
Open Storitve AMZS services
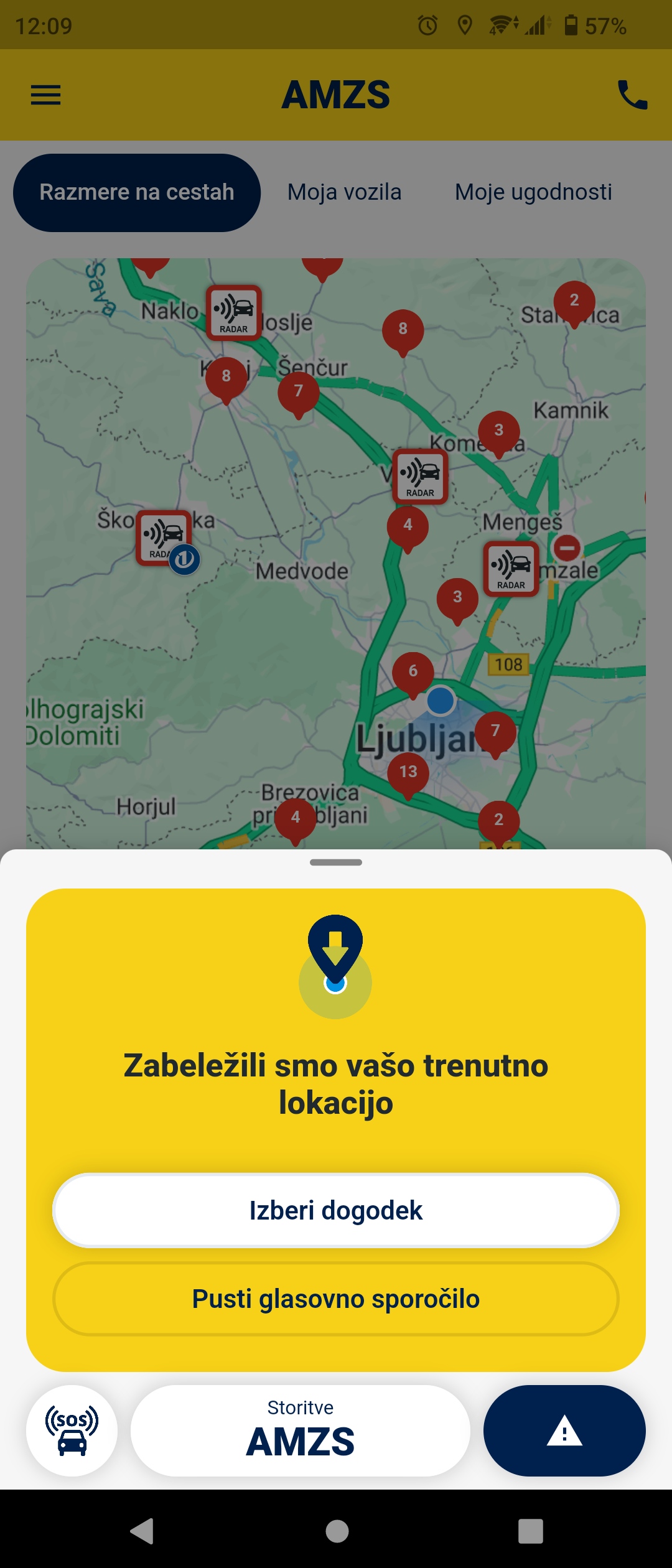301,1430
